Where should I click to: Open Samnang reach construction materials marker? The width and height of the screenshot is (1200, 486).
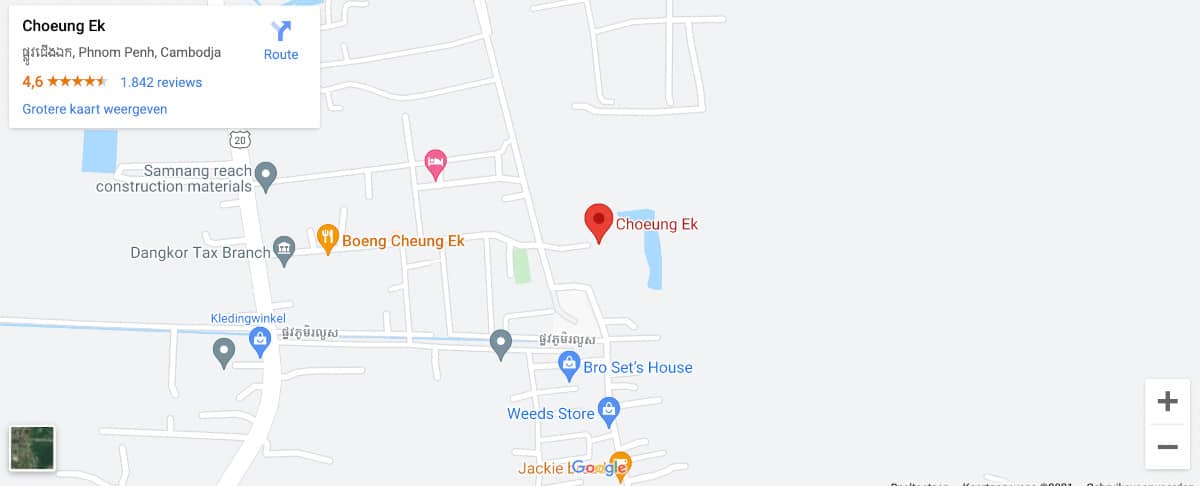265,175
